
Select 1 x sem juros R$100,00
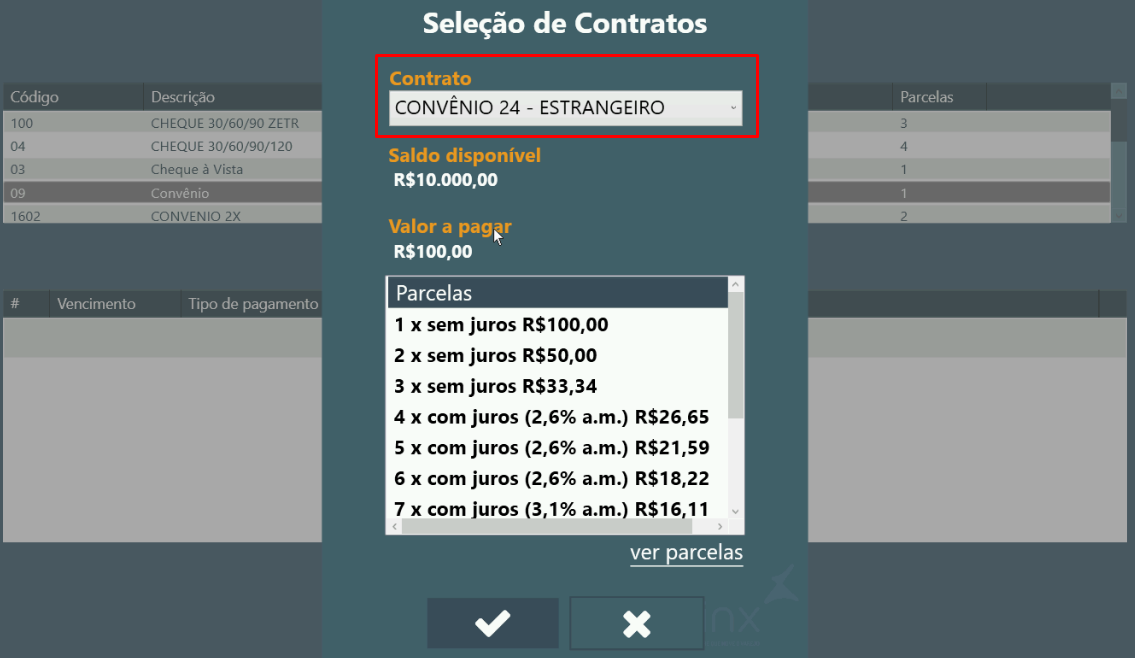point(501,325)
